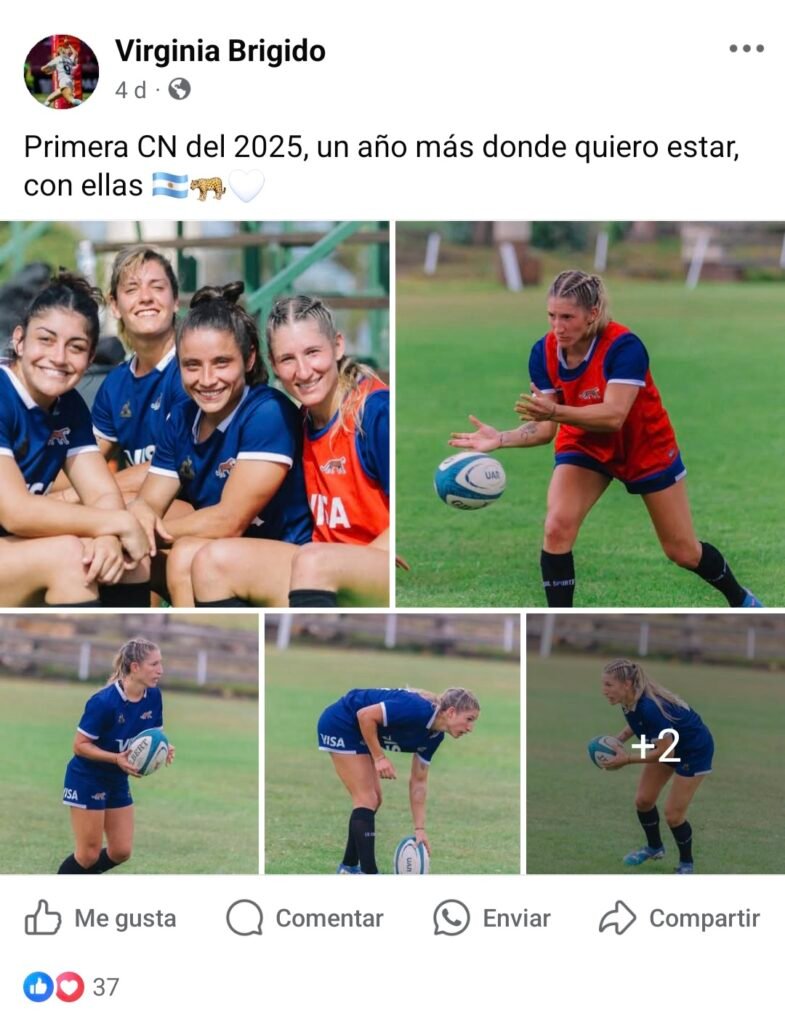Open Virginia Brigido's profile name link
The image size is (785, 1024).
220,51
